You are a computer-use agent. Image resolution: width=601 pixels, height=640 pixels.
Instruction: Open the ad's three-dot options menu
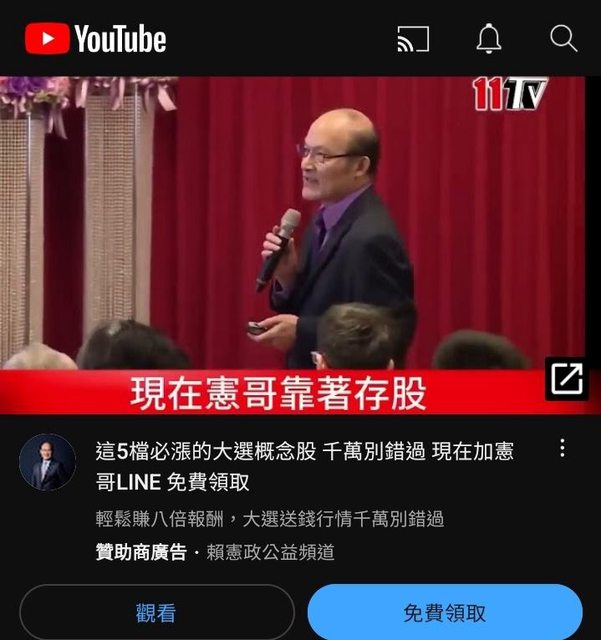coord(563,448)
